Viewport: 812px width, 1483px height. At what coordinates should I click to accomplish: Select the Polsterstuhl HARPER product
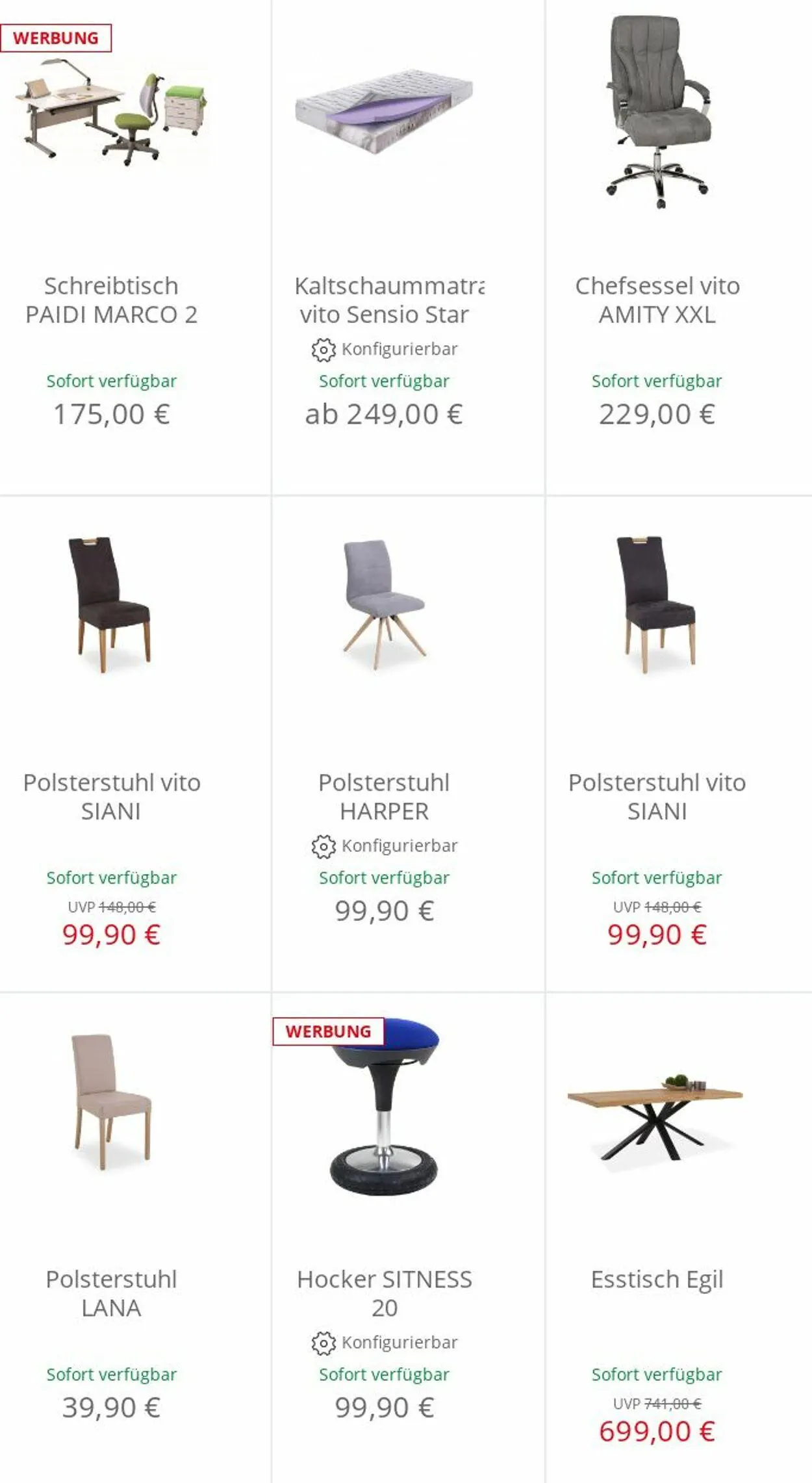pyautogui.click(x=384, y=796)
